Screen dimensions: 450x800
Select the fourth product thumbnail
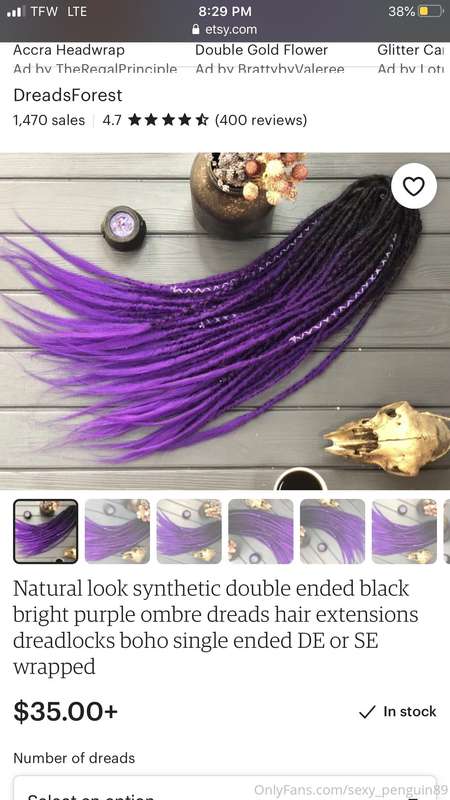pyautogui.click(x=261, y=531)
